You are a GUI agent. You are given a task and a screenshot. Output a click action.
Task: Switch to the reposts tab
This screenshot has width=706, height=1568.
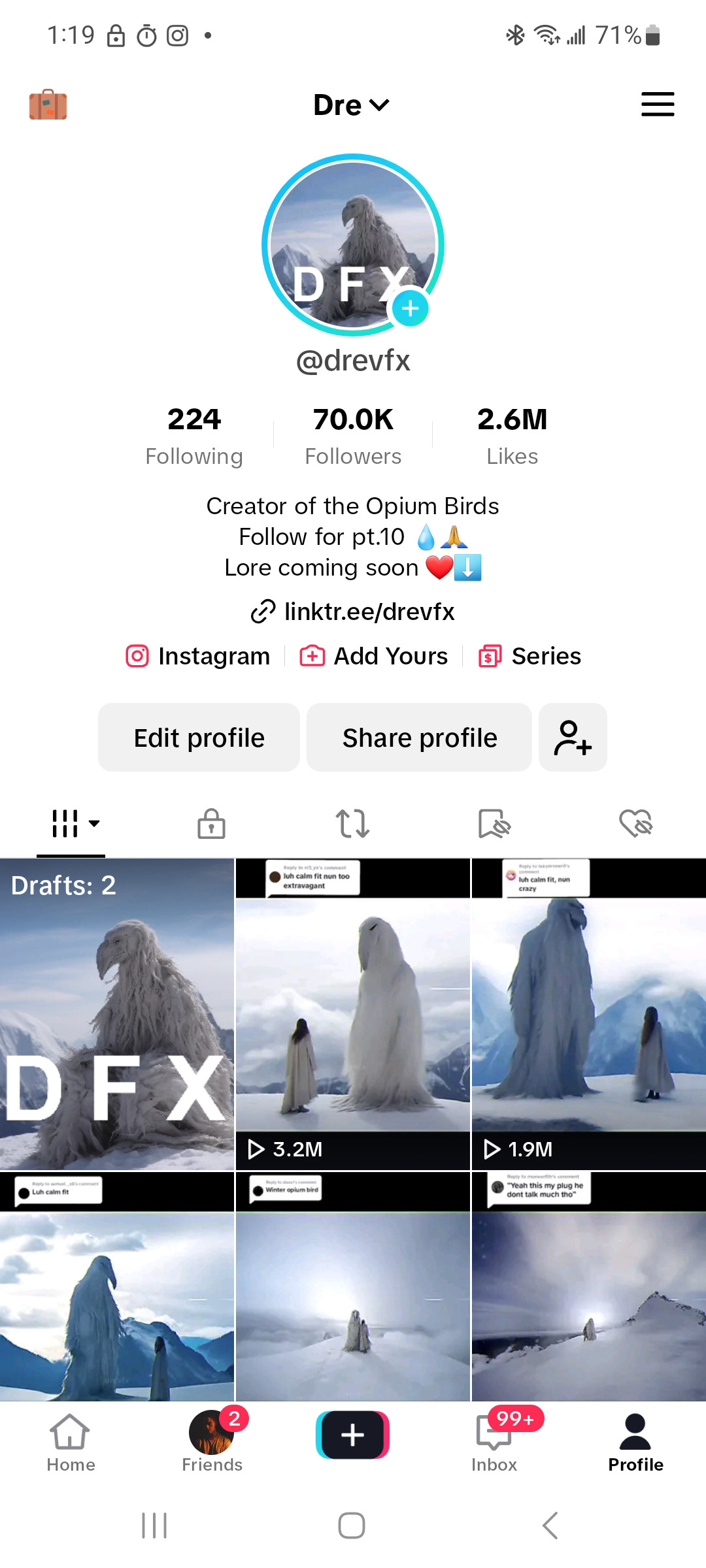[353, 823]
